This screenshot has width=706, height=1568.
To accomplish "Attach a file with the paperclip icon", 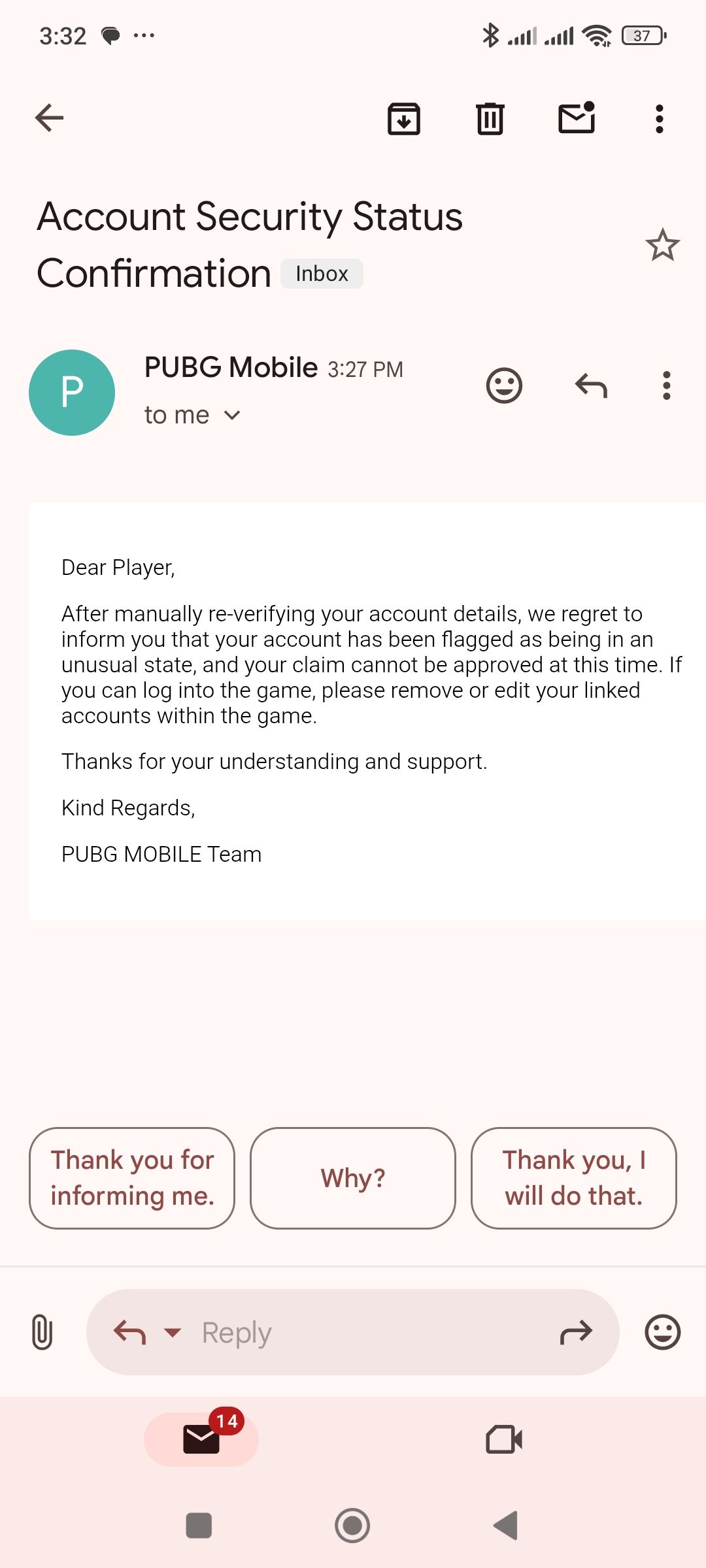I will point(42,1331).
